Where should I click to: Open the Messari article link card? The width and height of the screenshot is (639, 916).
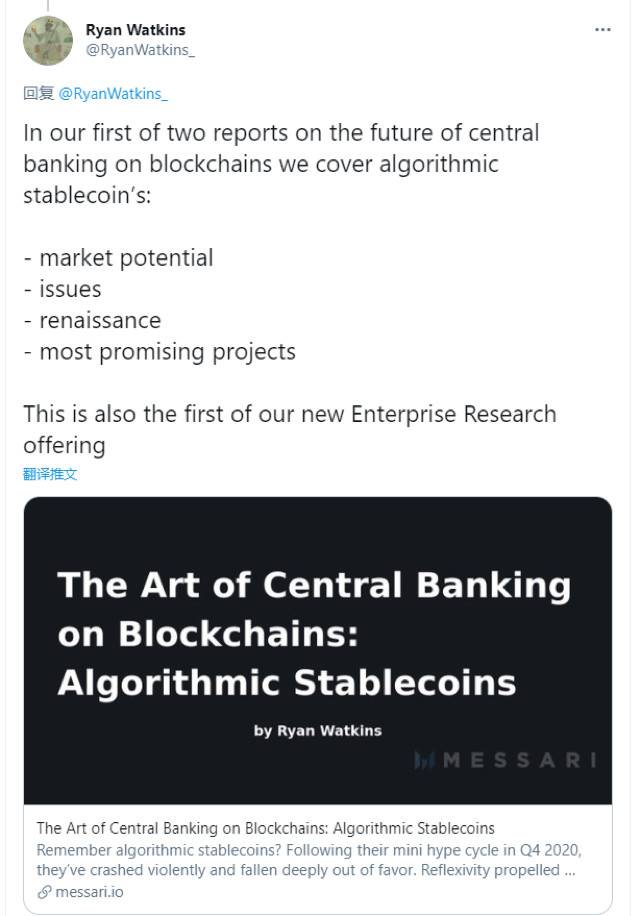[x=318, y=700]
